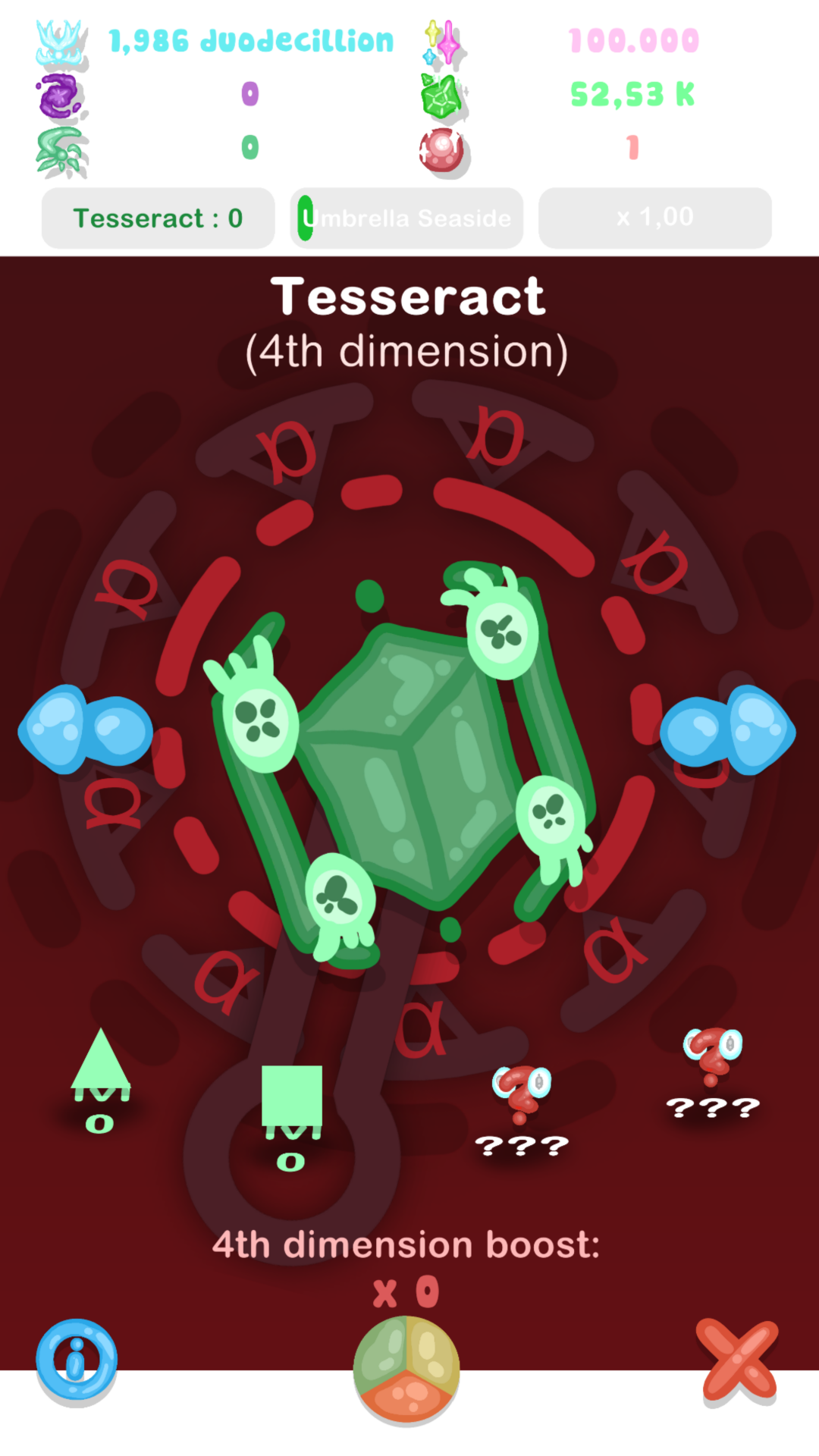819x1456 pixels.
Task: Go to next dimension with right blue arrow
Action: 727,730
